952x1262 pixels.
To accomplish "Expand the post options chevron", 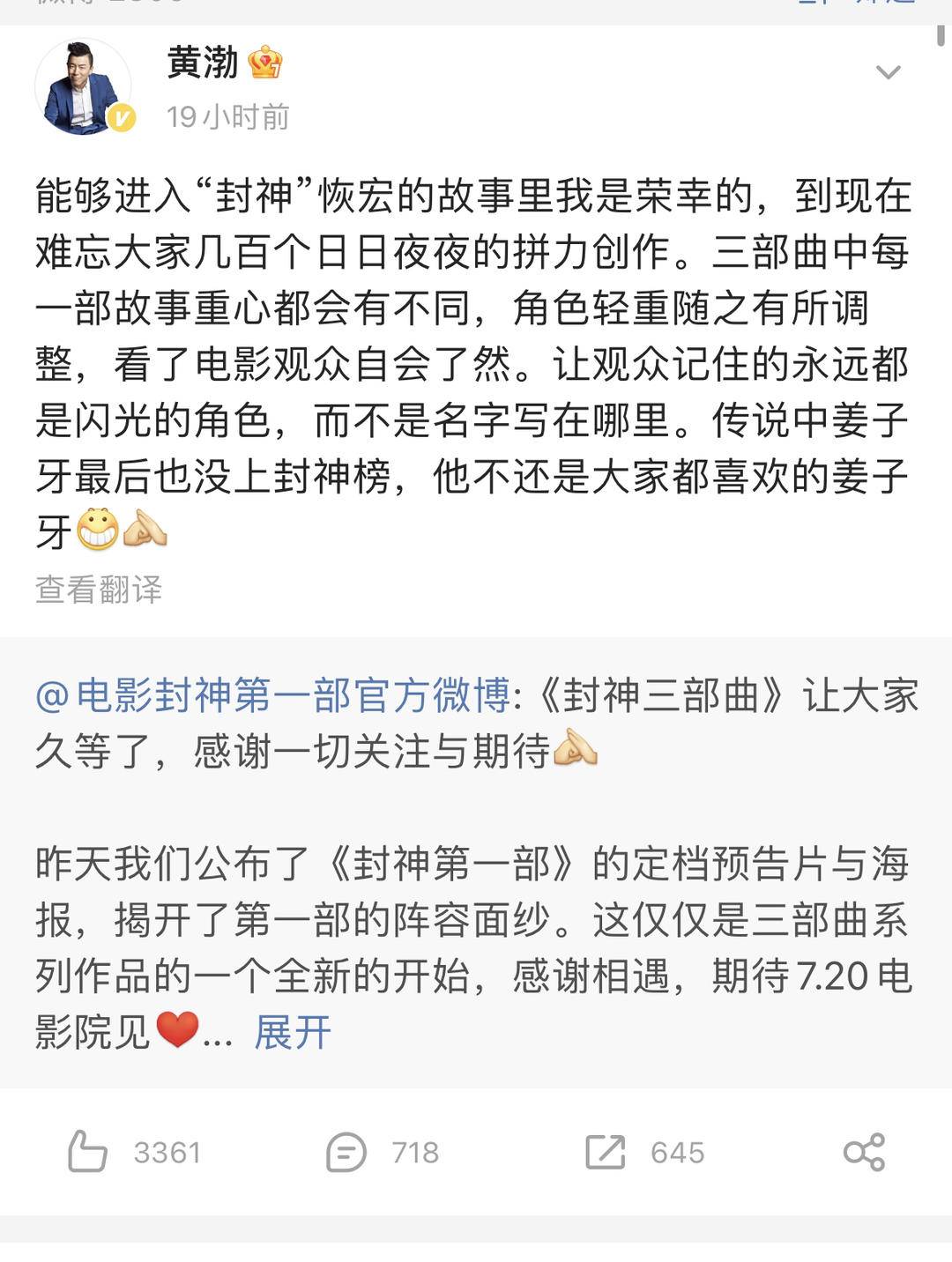I will [888, 72].
